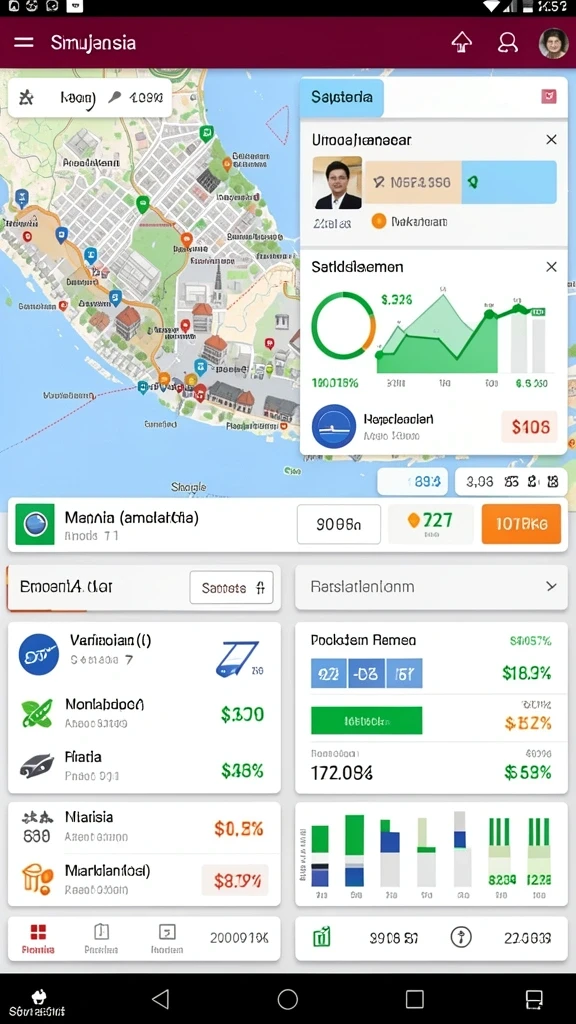The height and width of the screenshot is (1024, 576).
Task: Select the light blue tab above the map panel
Action: 342,97
